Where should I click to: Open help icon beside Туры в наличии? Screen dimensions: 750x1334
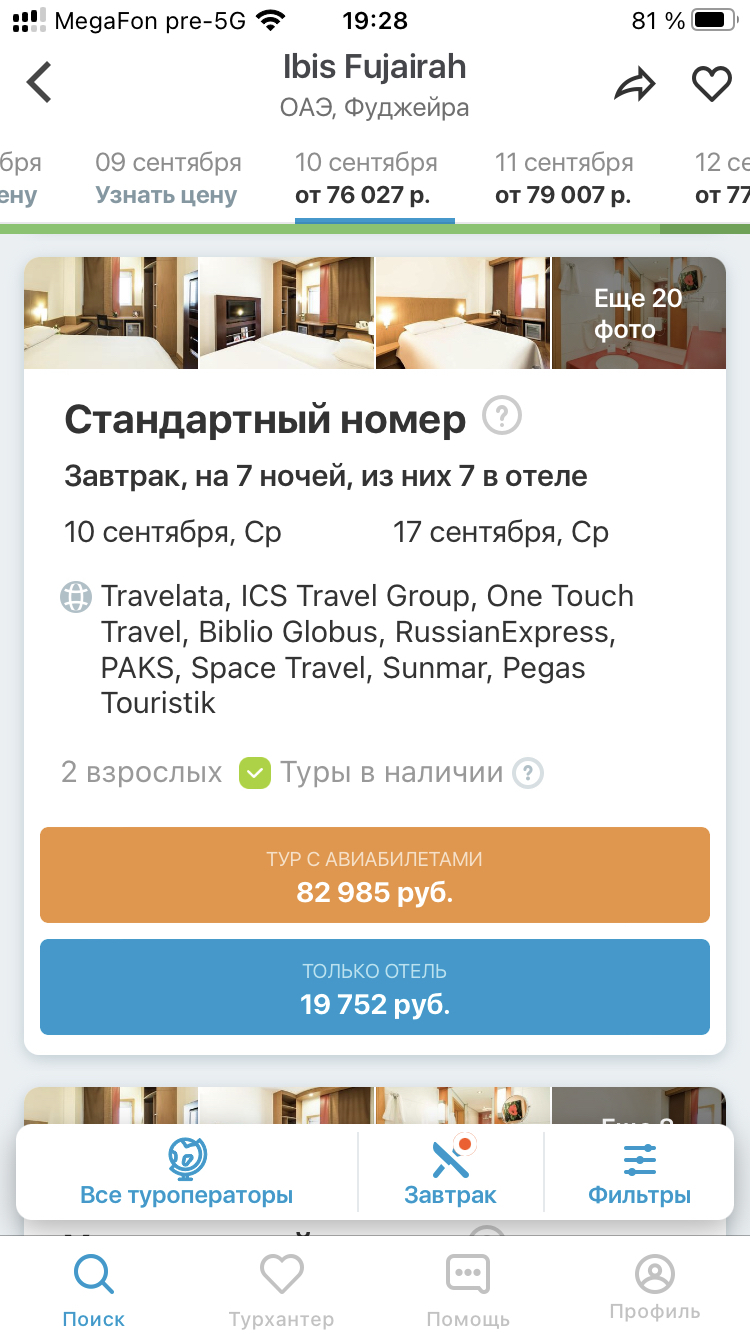pyautogui.click(x=528, y=773)
